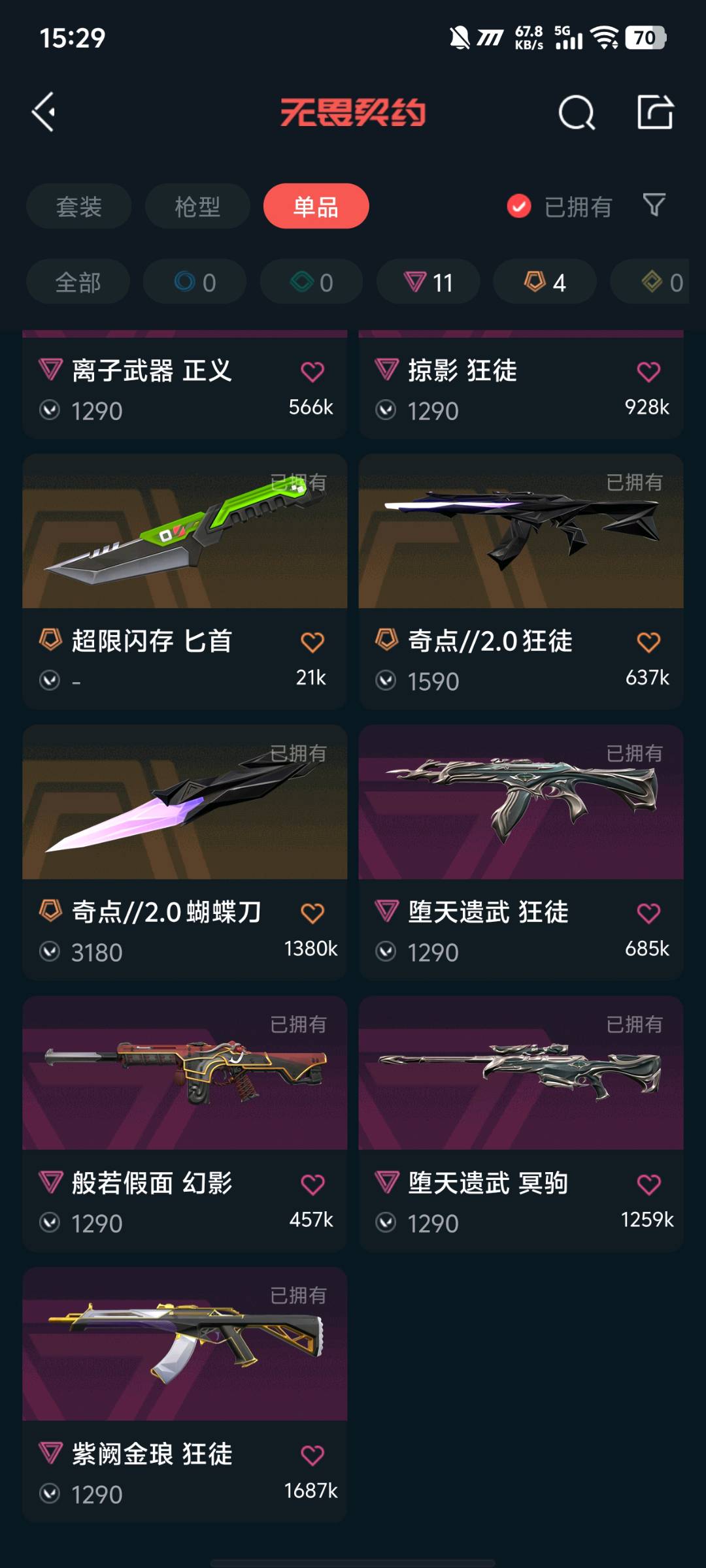Screen dimensions: 706x1568
Task: Like the 紫阙金琅 狂徒 skin
Action: 312,1455
